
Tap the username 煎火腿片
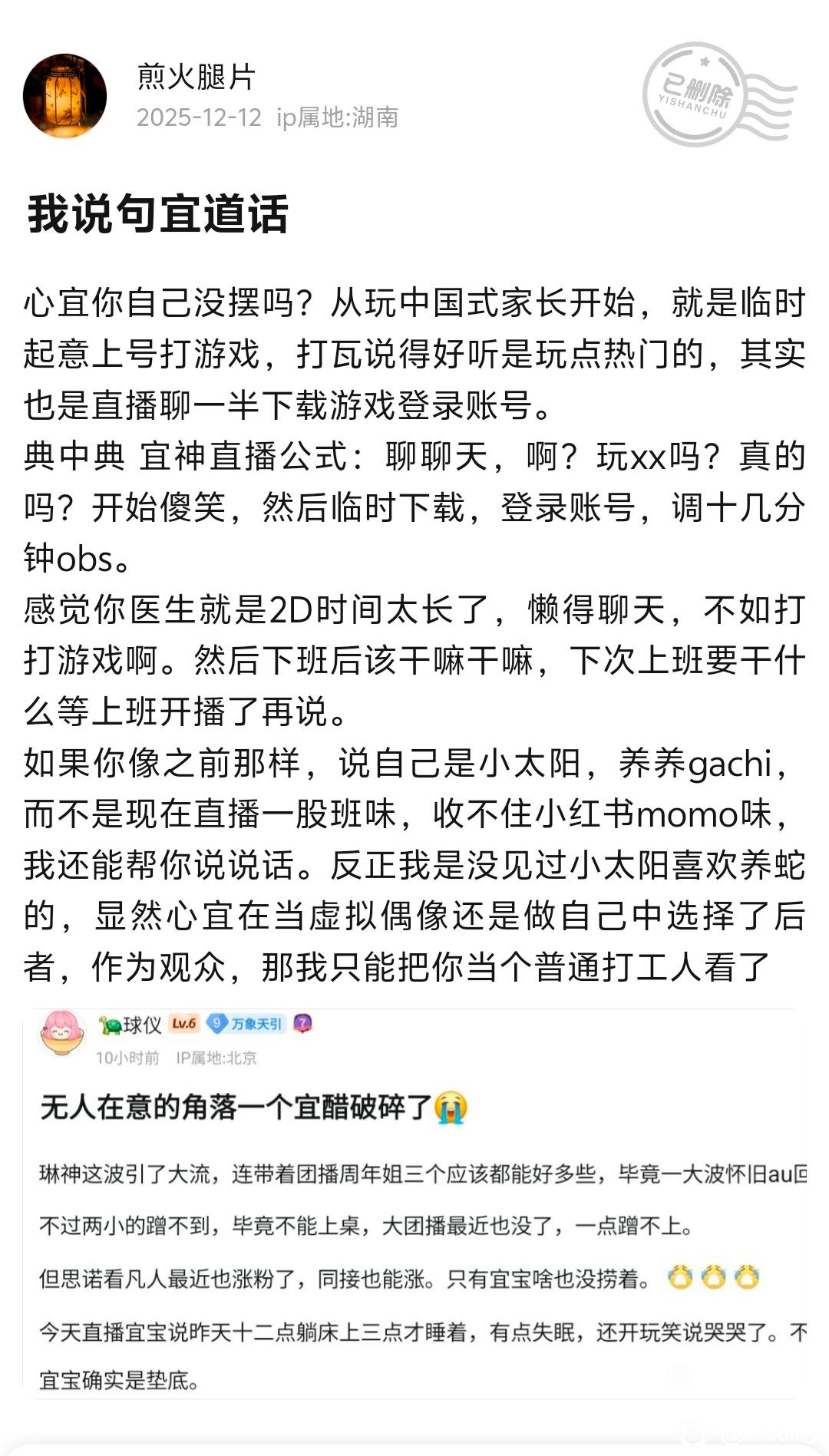pos(196,77)
